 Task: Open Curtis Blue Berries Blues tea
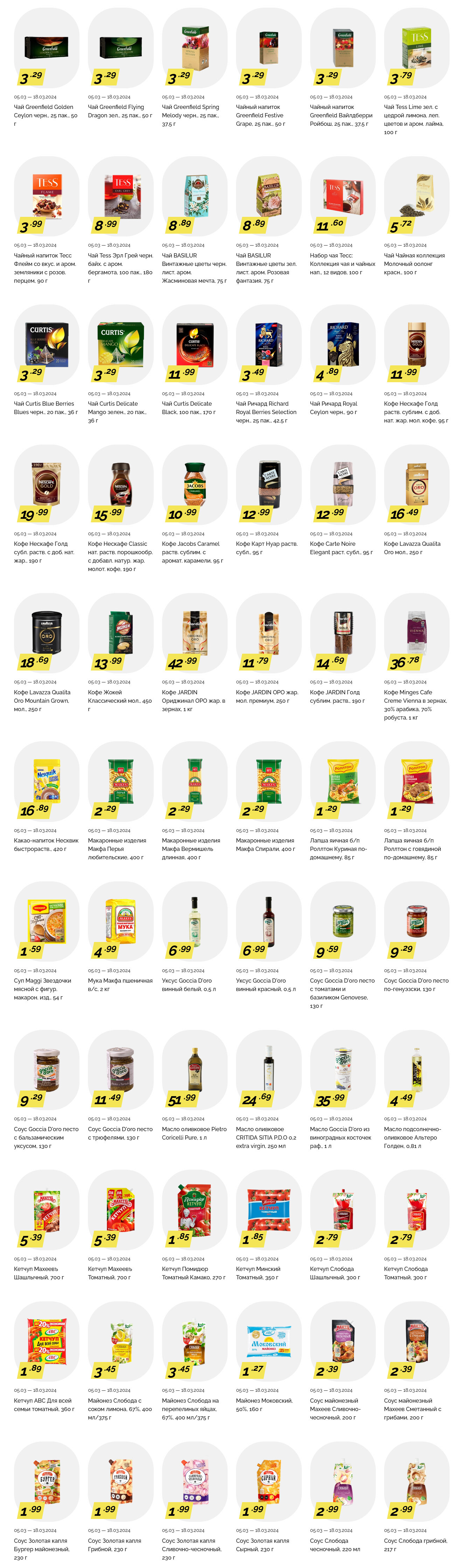click(x=46, y=345)
